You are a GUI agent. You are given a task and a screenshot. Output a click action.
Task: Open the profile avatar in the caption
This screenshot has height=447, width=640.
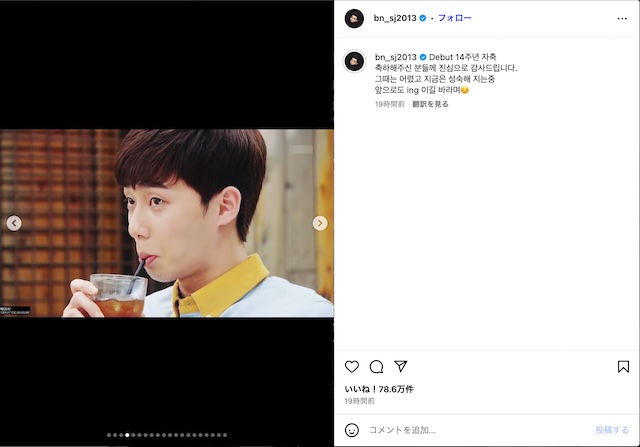(x=355, y=62)
